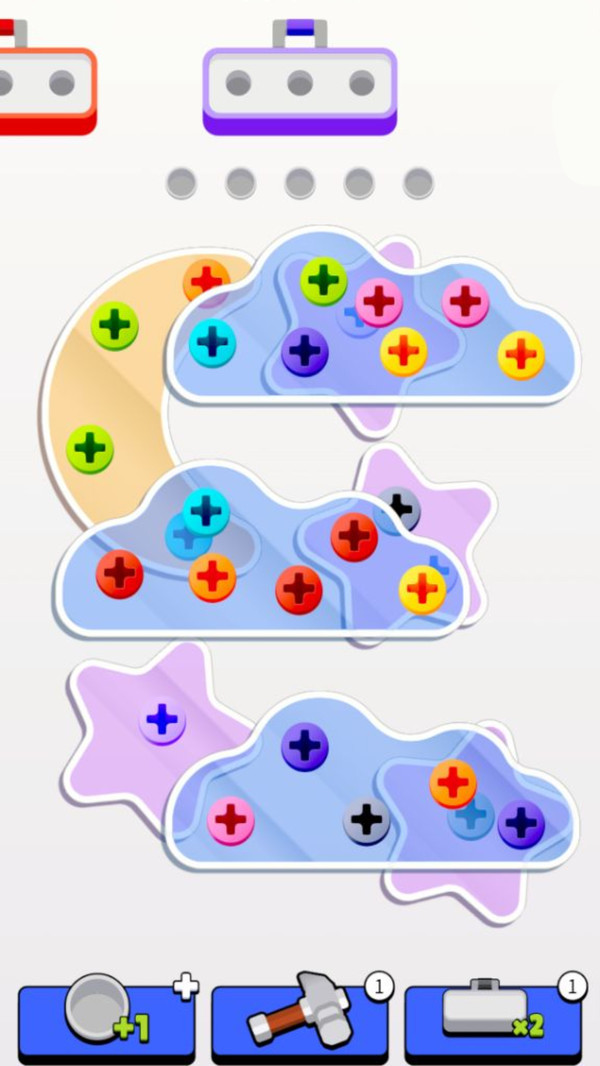The width and height of the screenshot is (600, 1066).
Task: Unscrew the pink screw on the bottom cloud
Action: (x=231, y=821)
